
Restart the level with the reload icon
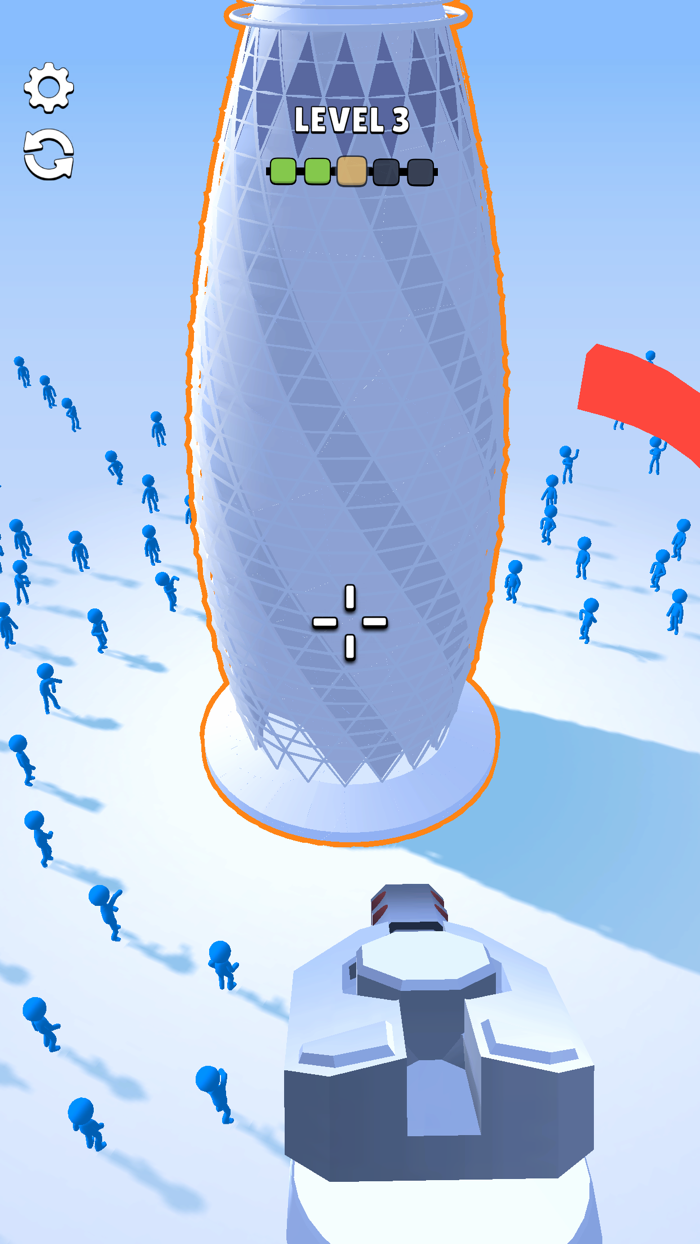point(49,155)
